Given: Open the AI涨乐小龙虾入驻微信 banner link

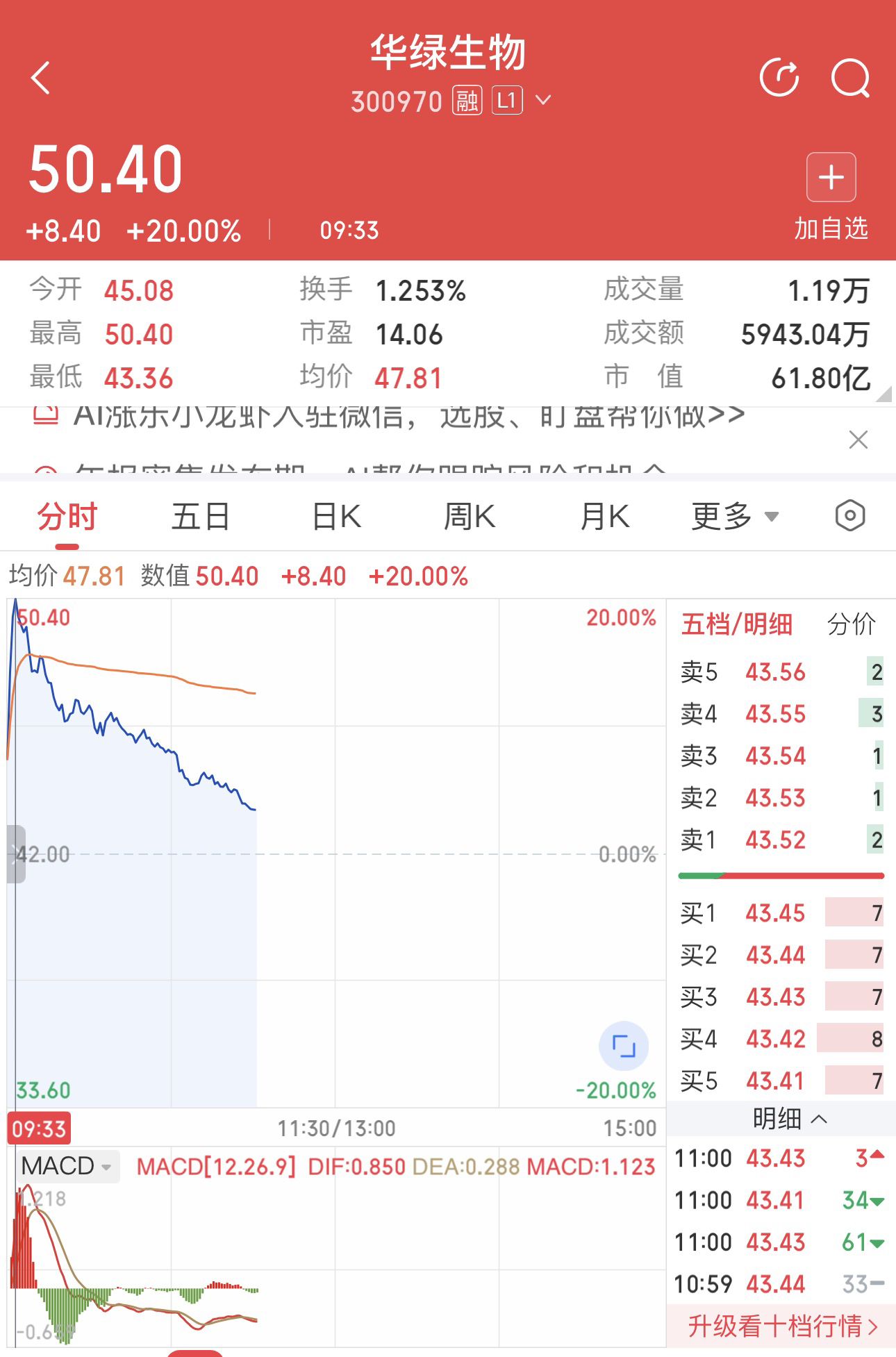Looking at the screenshot, I should pos(408,417).
